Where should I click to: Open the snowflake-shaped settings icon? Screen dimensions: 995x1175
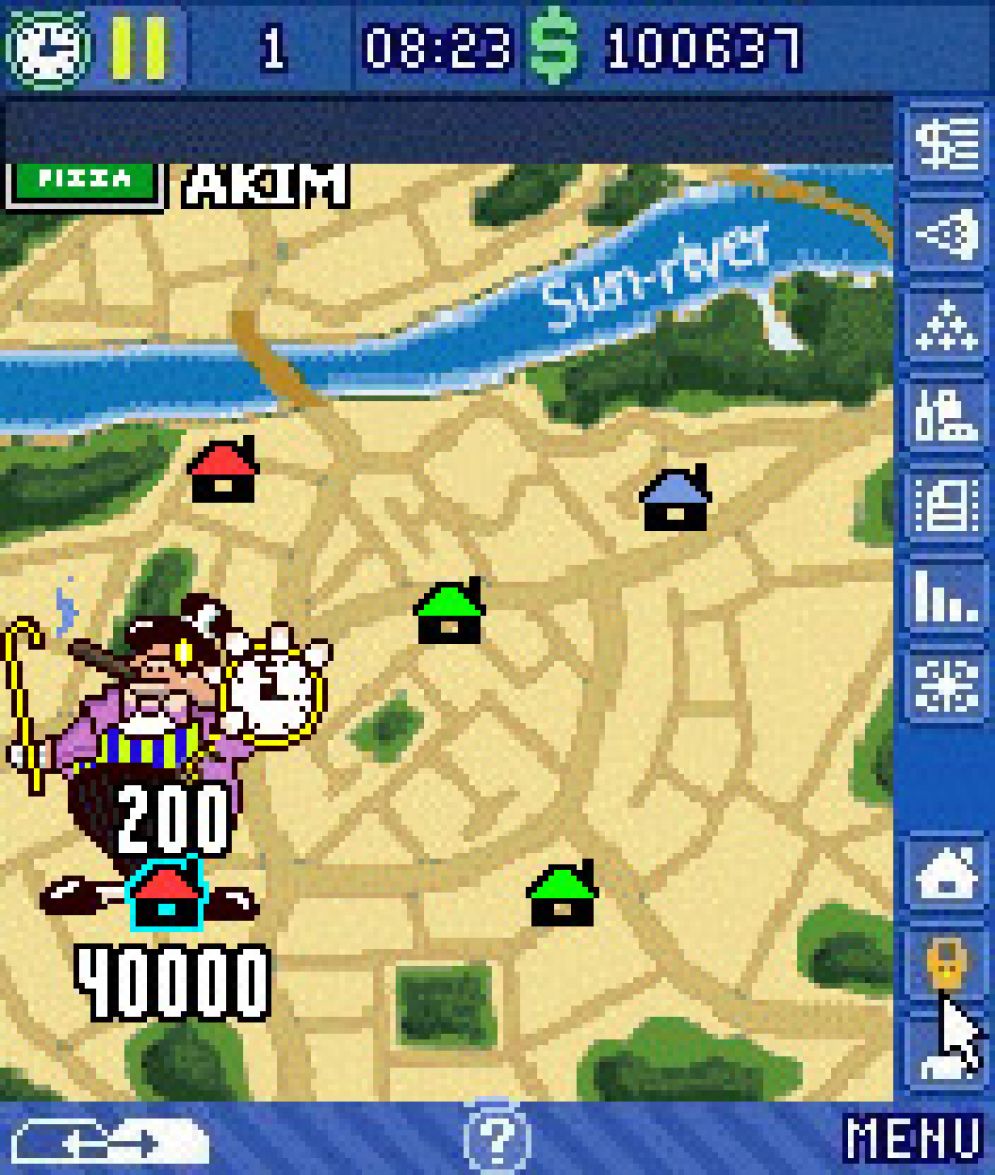point(945,686)
